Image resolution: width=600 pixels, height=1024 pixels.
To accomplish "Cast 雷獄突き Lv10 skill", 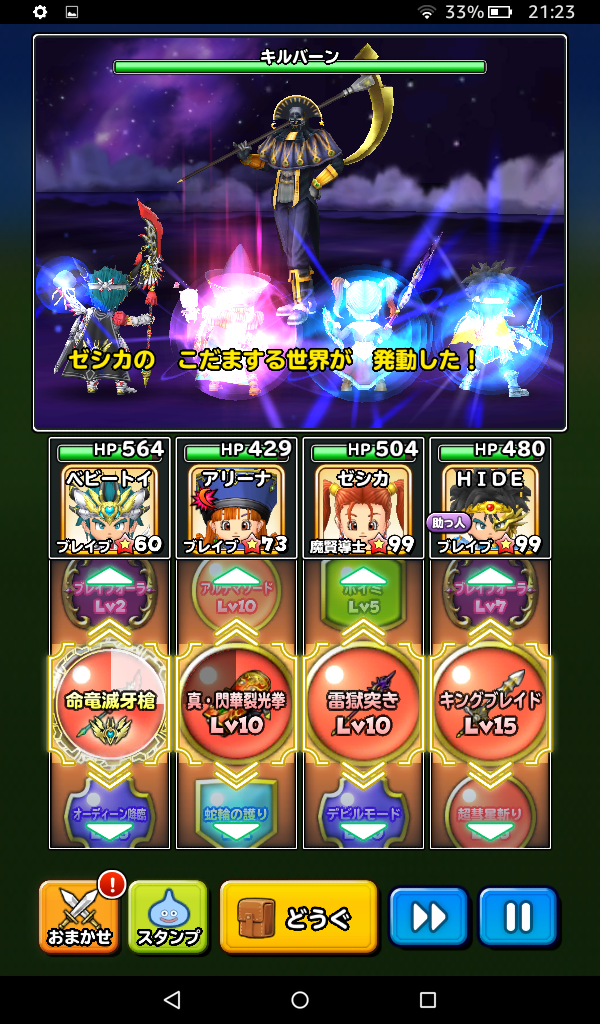I will (x=364, y=704).
